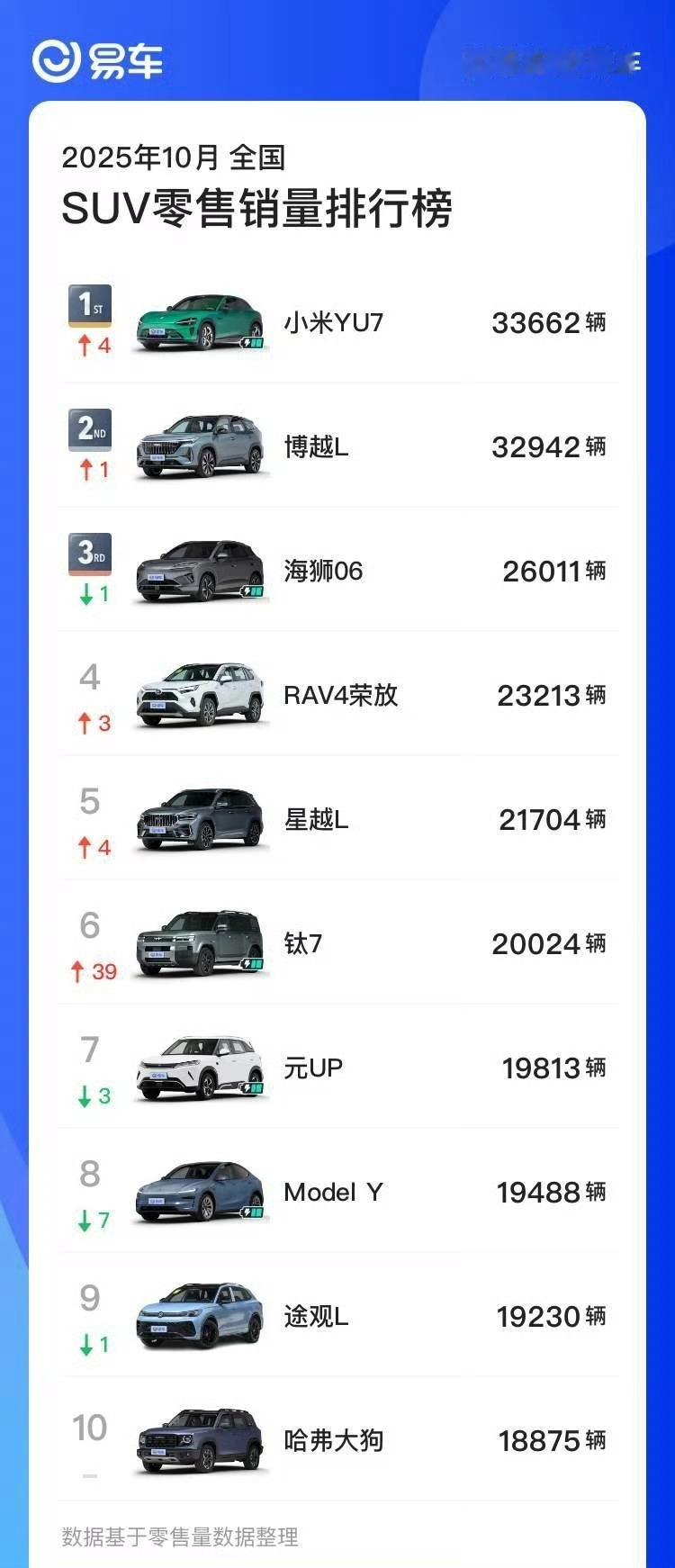Viewport: 675px width, 1568px height.
Task: Expand the Model Y rank-change entry showing 7
Action: coord(90,1221)
